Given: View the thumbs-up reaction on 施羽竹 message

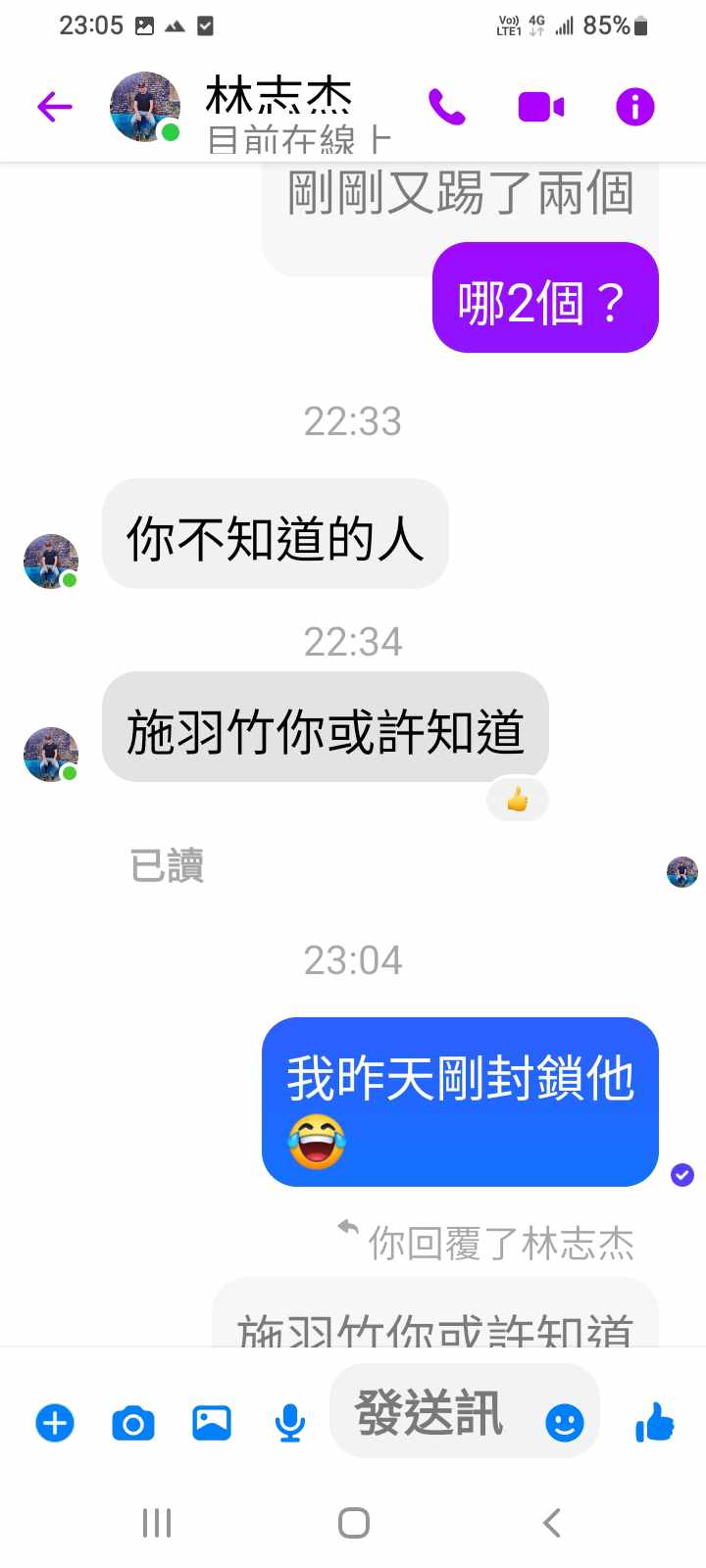Looking at the screenshot, I should (518, 801).
